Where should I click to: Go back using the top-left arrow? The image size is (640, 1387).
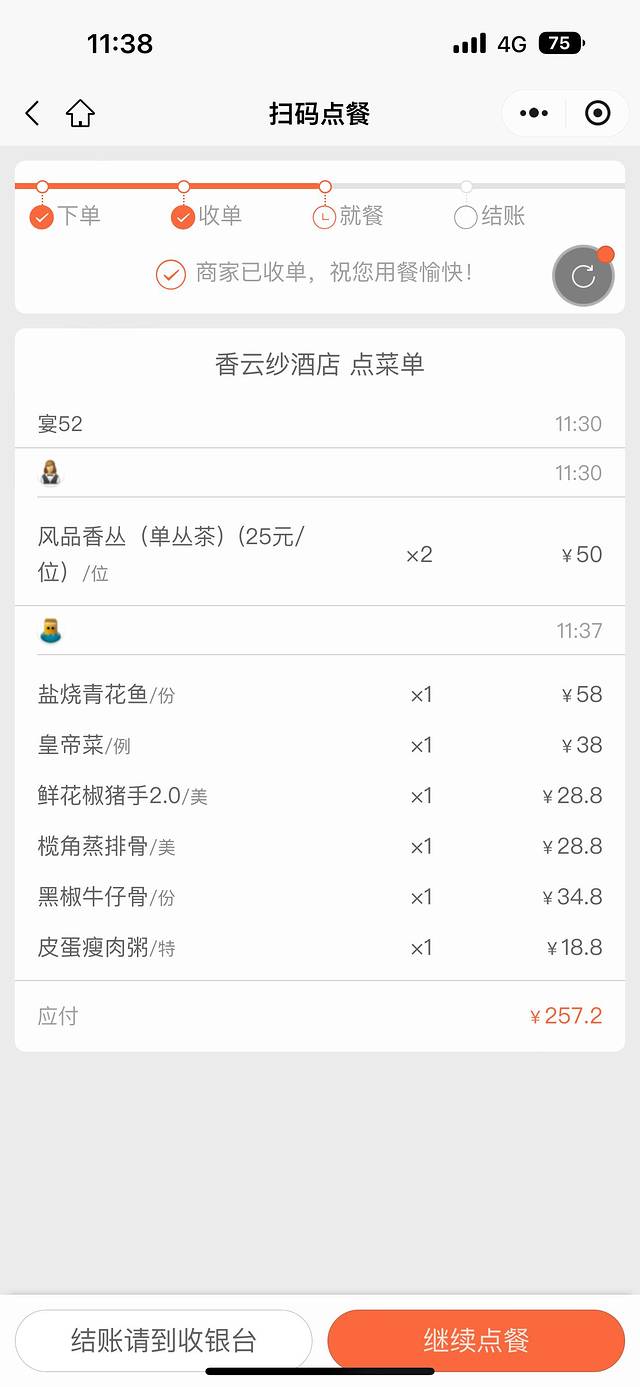(x=32, y=113)
